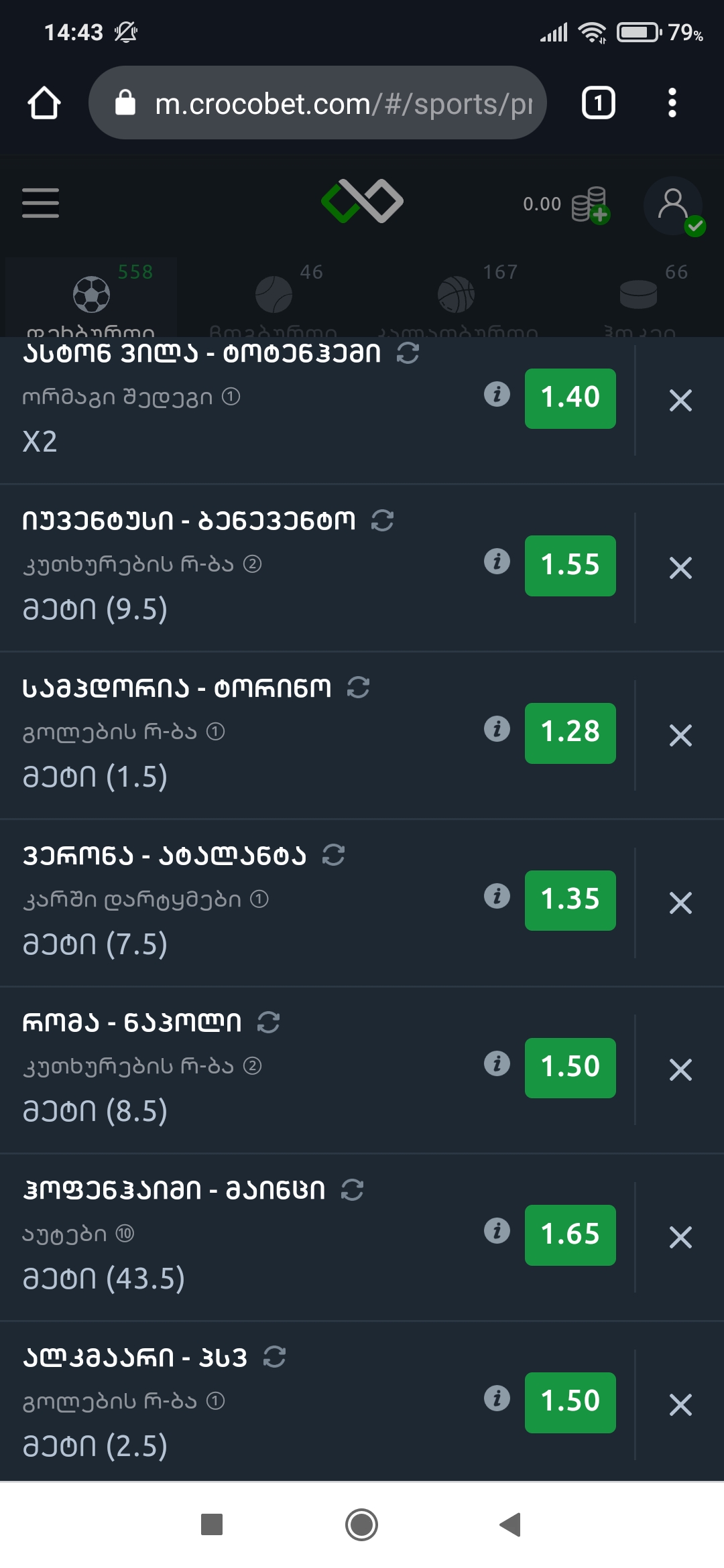The height and width of the screenshot is (1568, 724).
Task: Open info for სამპდორია - ტორინო
Action: tap(497, 728)
